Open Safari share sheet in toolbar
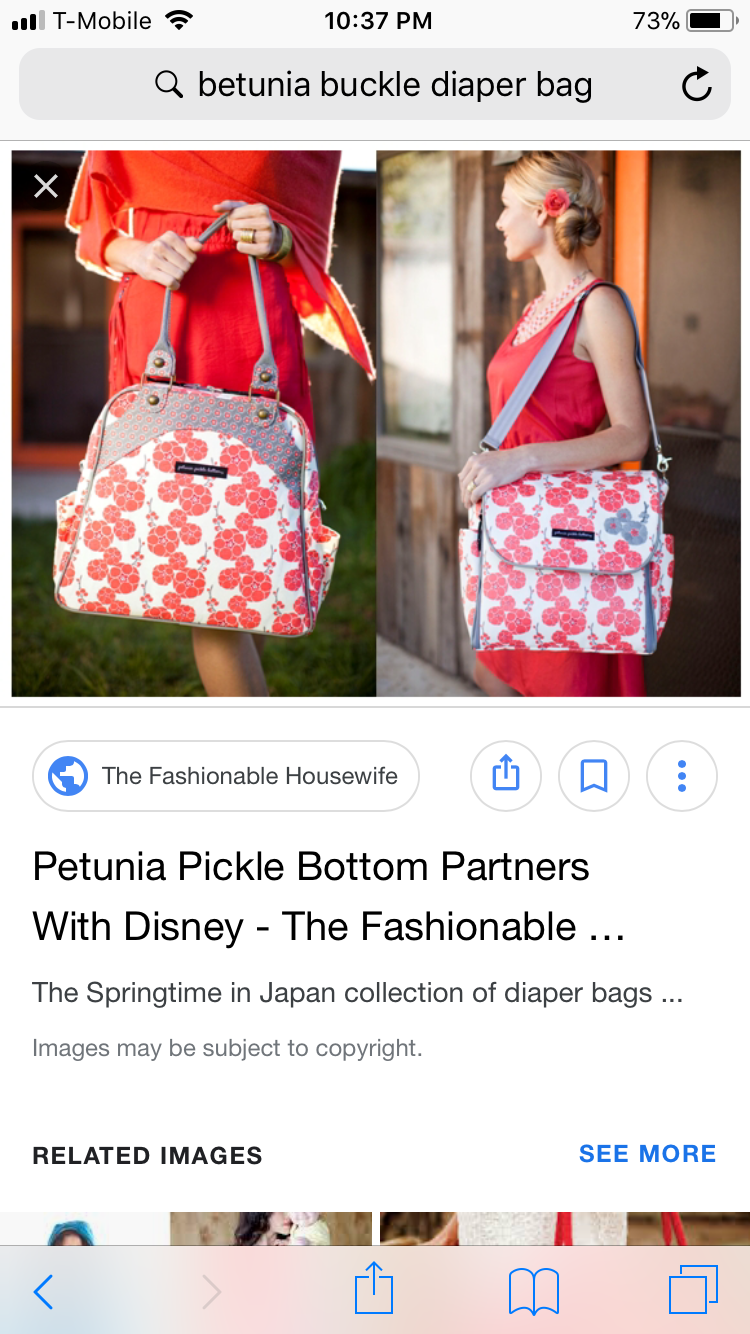This screenshot has width=750, height=1334. click(x=374, y=1290)
